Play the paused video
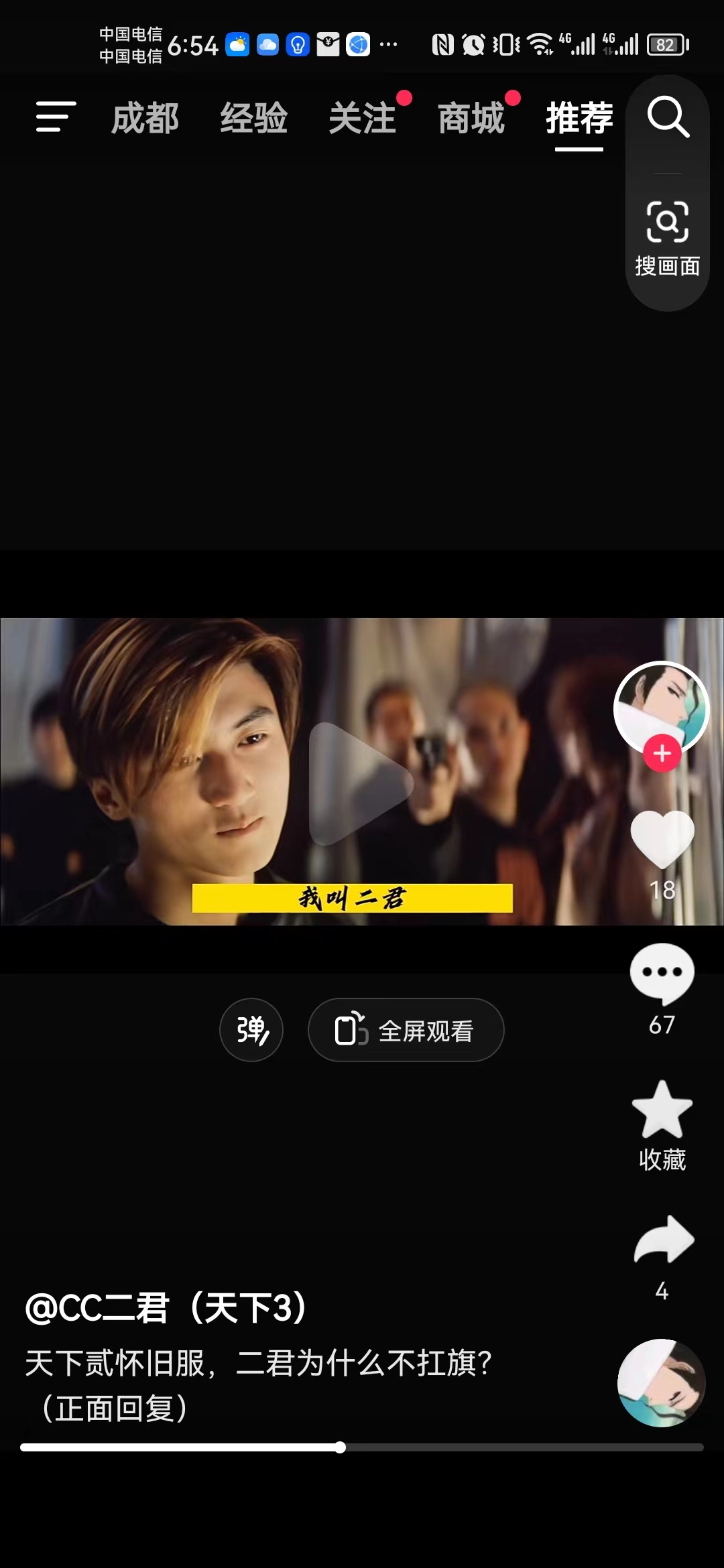 coord(361,783)
